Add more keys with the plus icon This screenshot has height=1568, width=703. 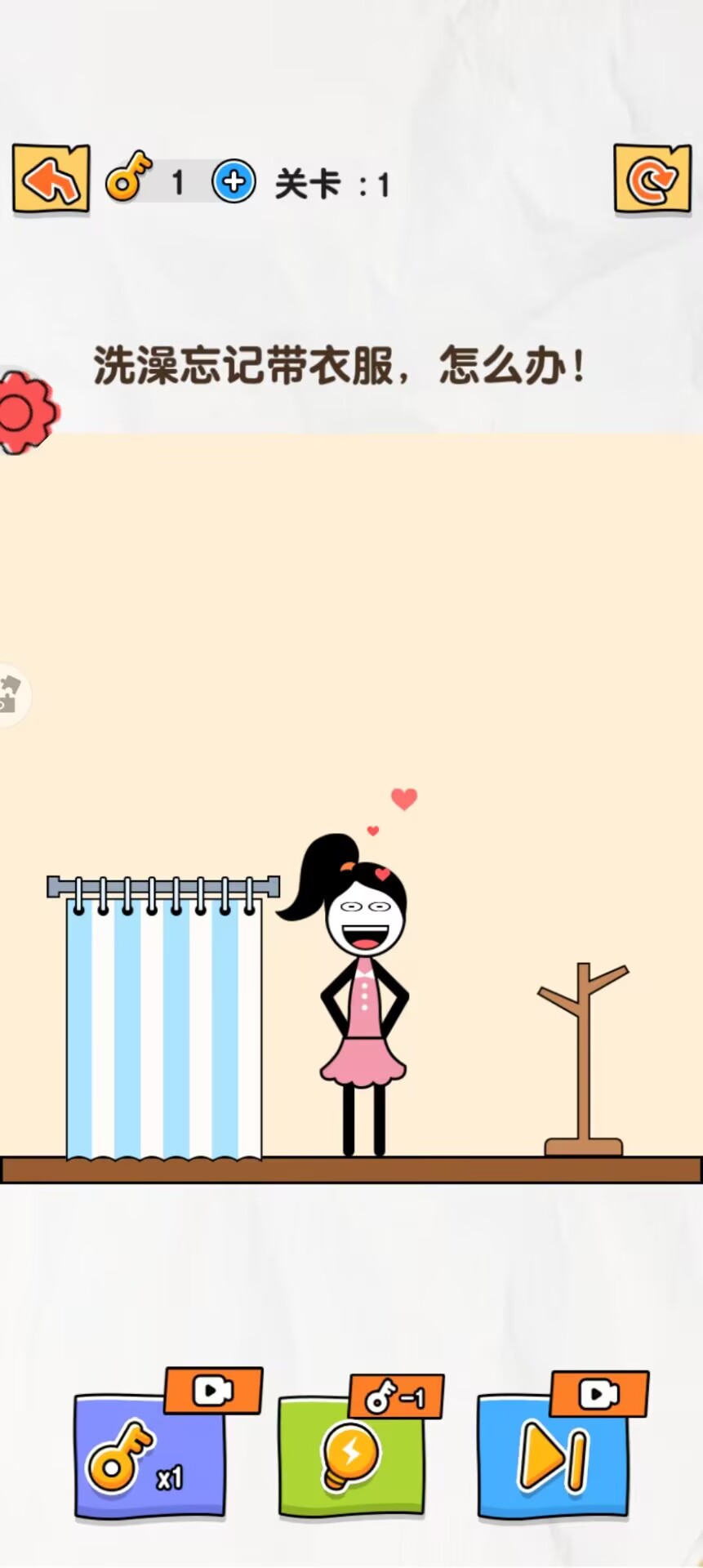[234, 181]
